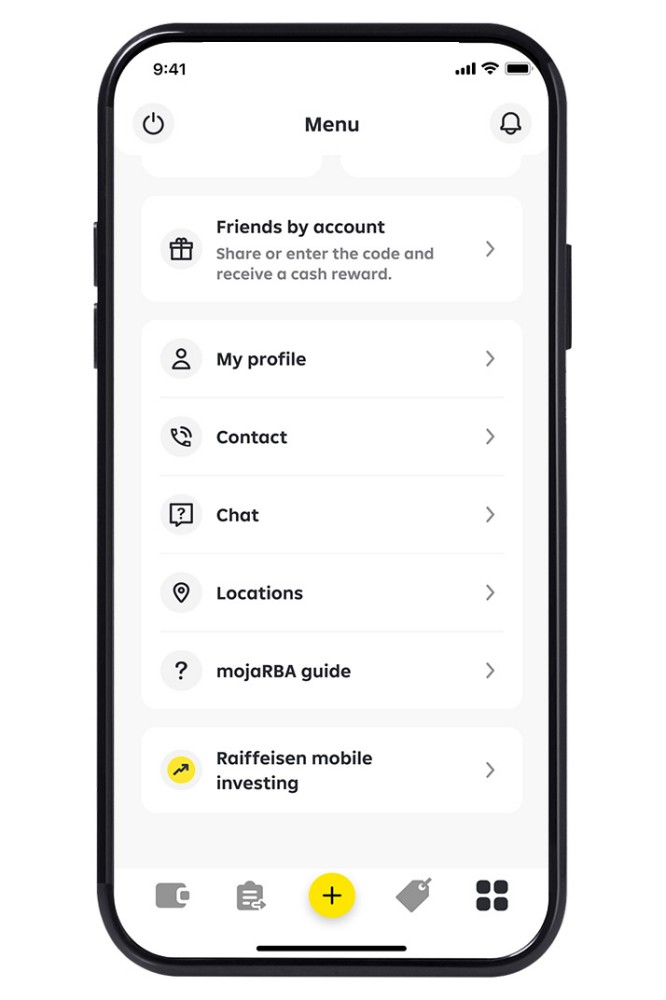Go to Contact options
This screenshot has height=1000, width=666.
[x=331, y=437]
